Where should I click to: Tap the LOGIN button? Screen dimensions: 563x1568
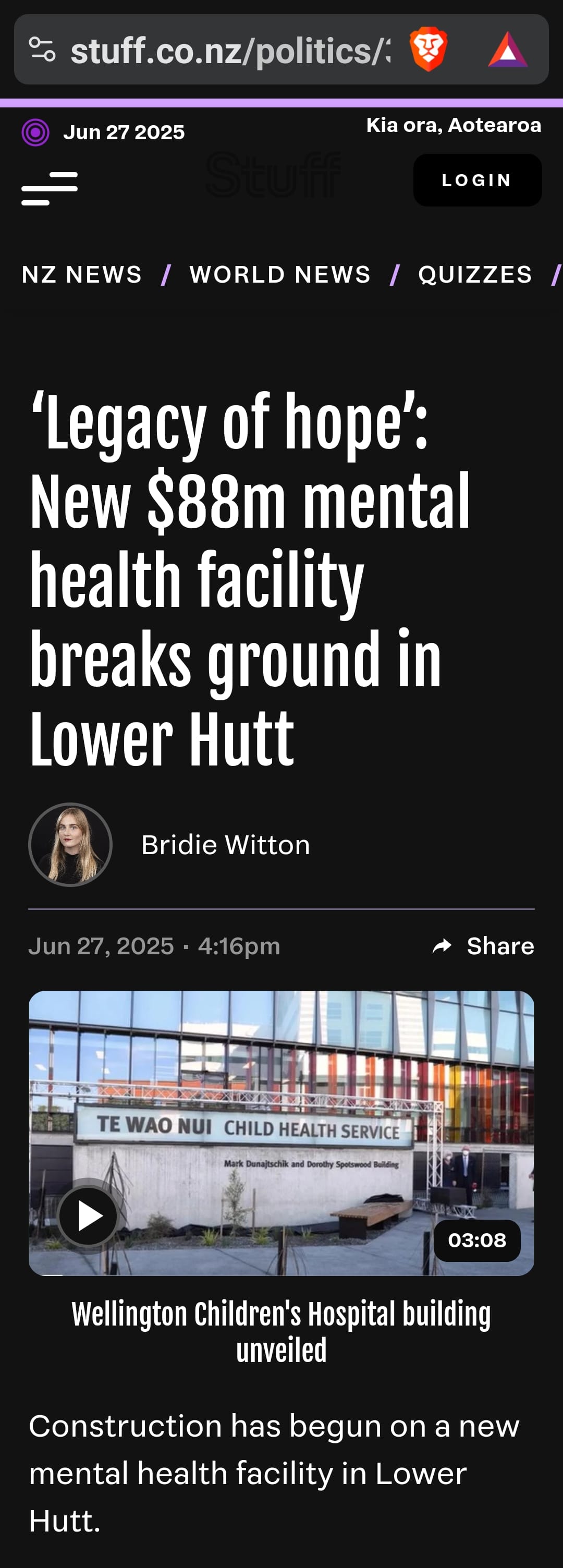coord(477,180)
